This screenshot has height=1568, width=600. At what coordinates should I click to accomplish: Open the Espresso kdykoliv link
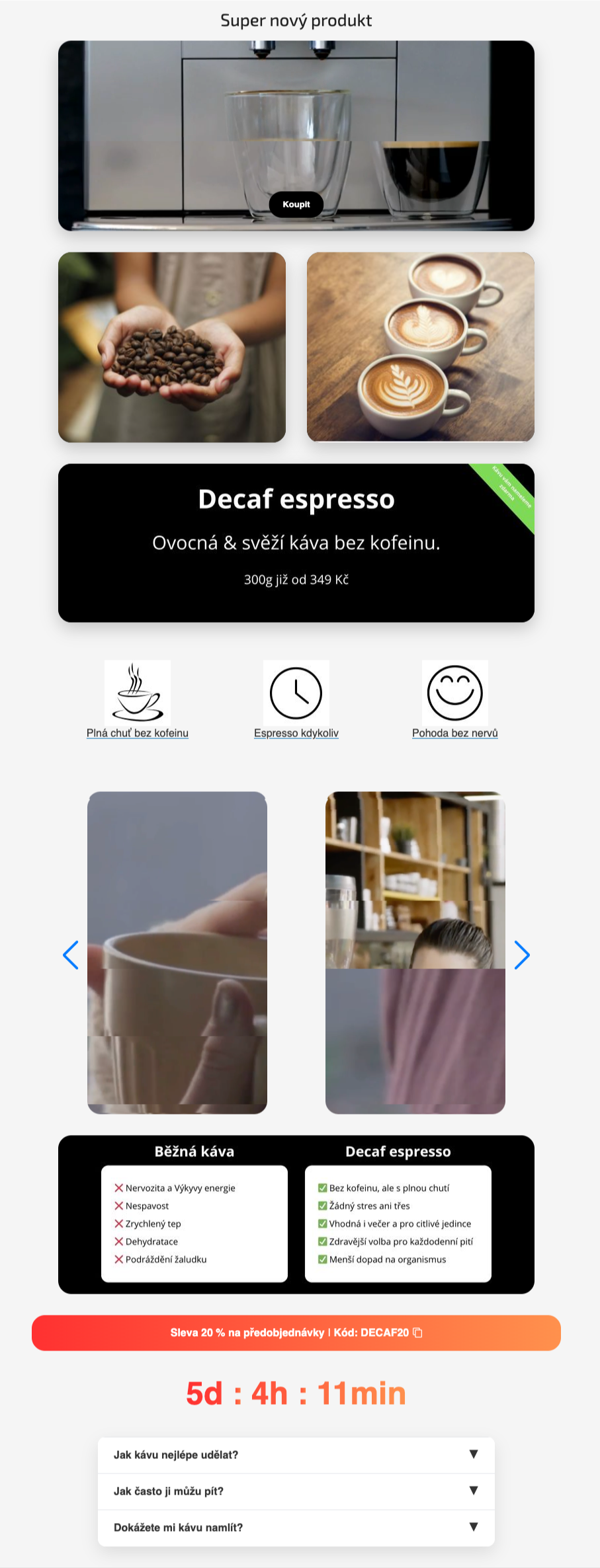tap(296, 733)
